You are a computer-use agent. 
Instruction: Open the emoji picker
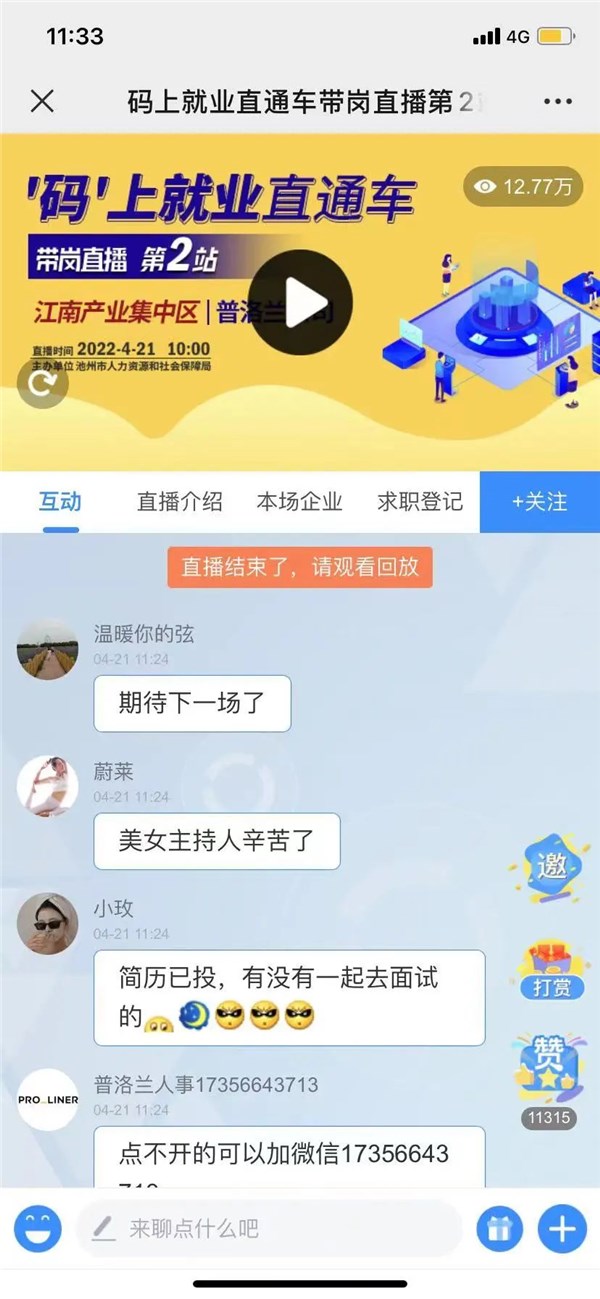tap(38, 1228)
